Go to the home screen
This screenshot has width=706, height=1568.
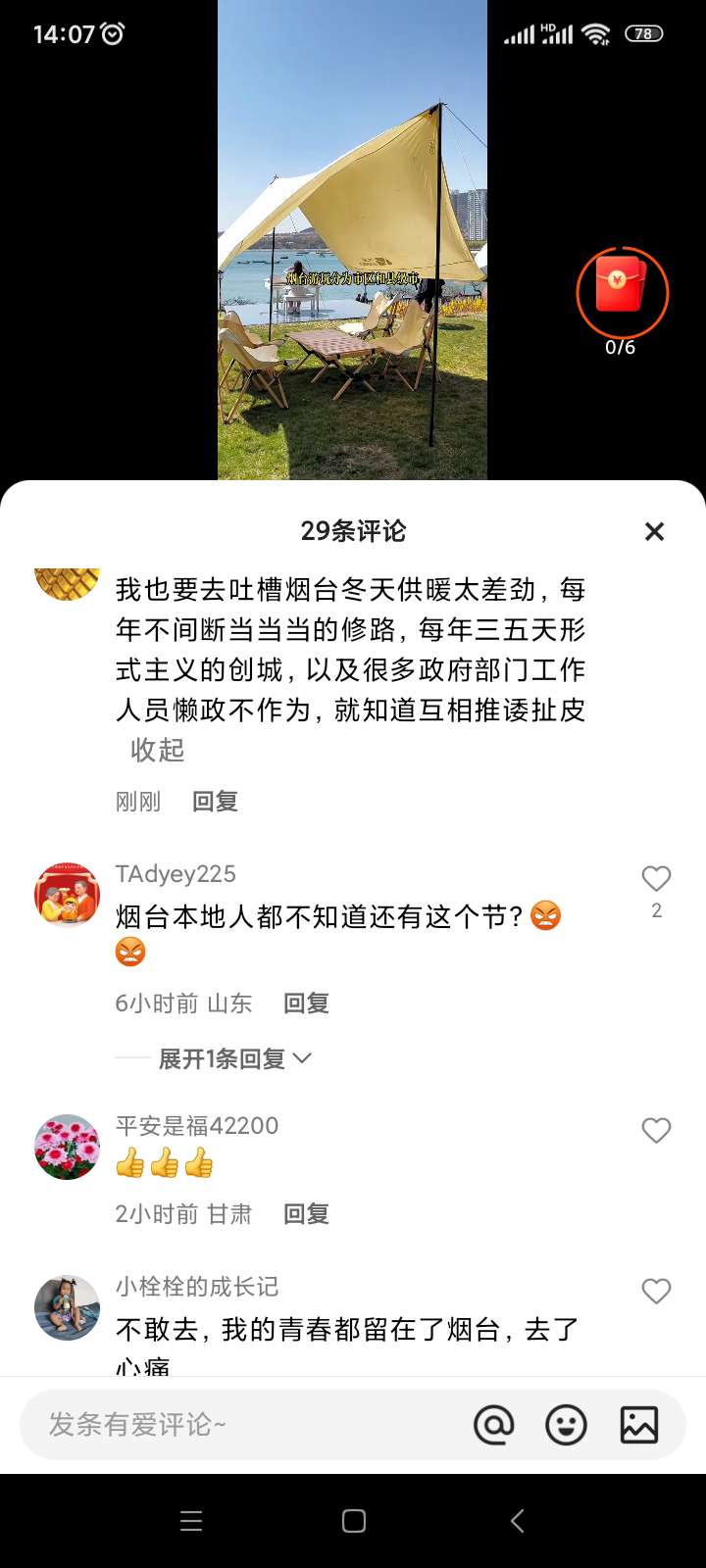(354, 1521)
